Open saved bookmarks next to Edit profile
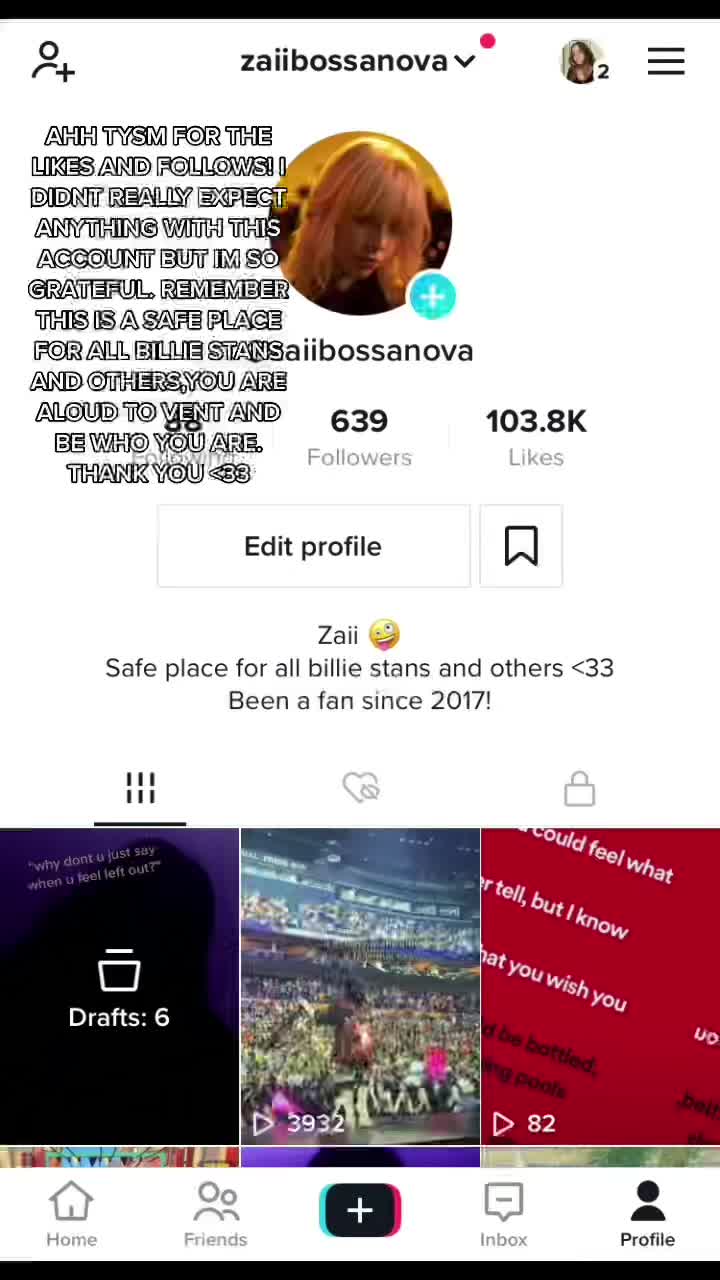The width and height of the screenshot is (720, 1280). click(x=521, y=546)
